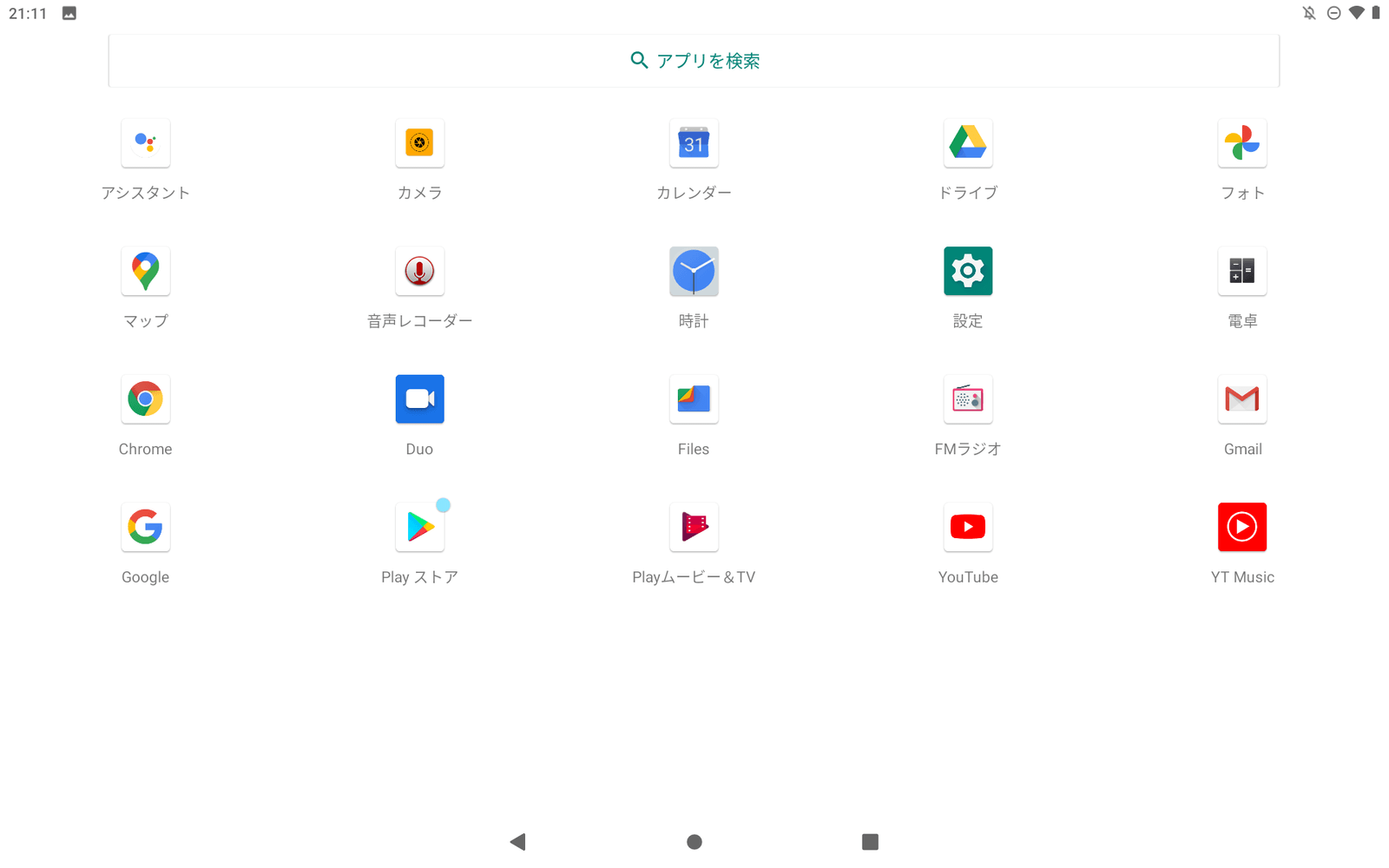Viewport: 1389px width, 868px height.
Task: Open マップ app
Action: (146, 271)
